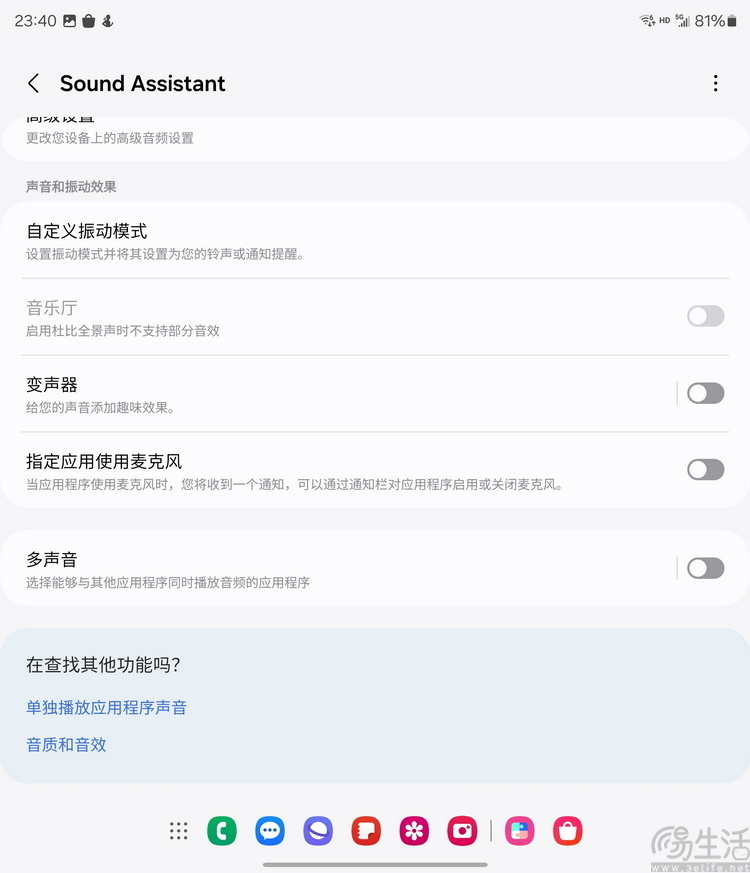
Task: Open the three-dot overflow menu
Action: click(716, 84)
